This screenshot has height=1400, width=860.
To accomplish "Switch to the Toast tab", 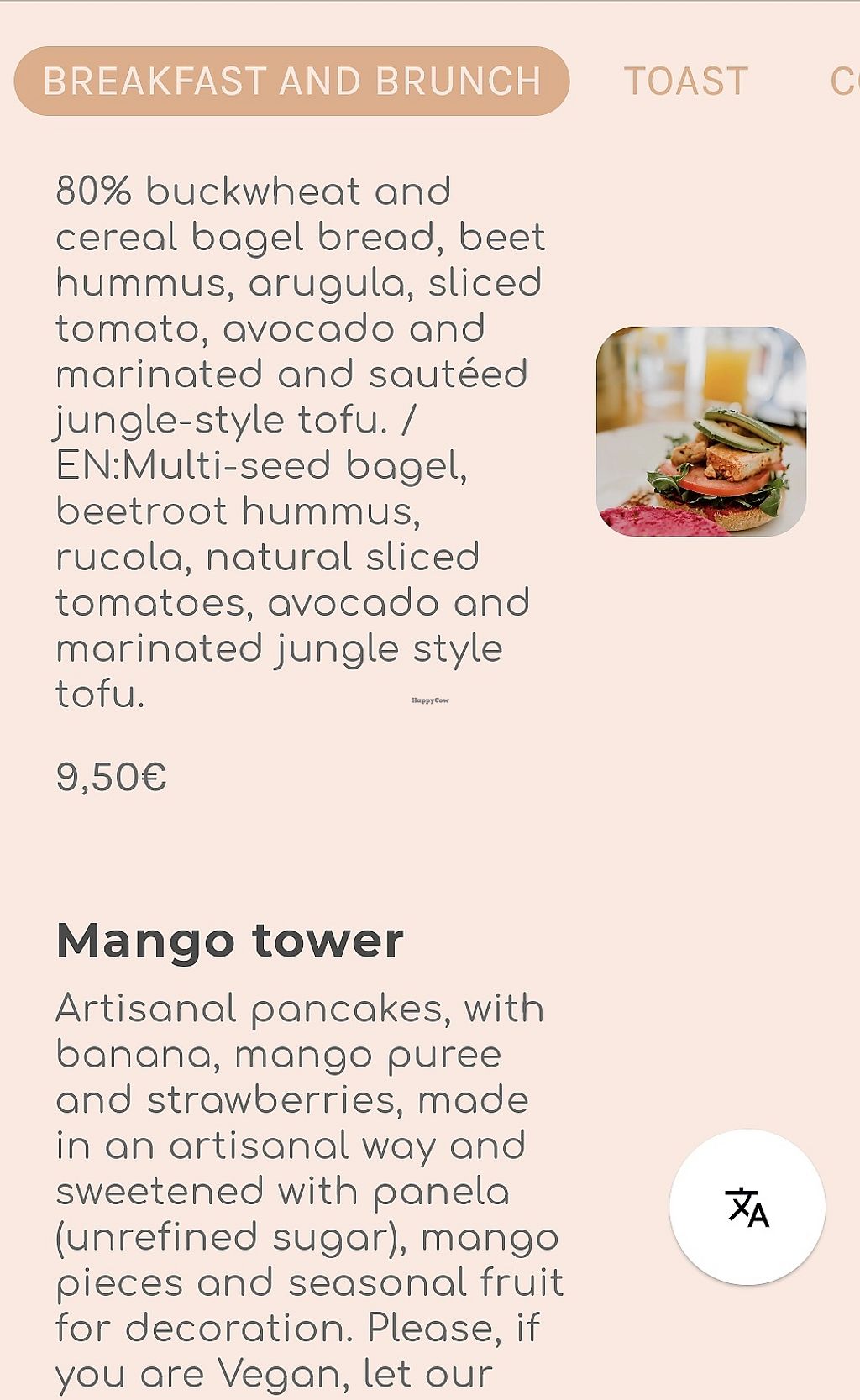I will pos(685,81).
